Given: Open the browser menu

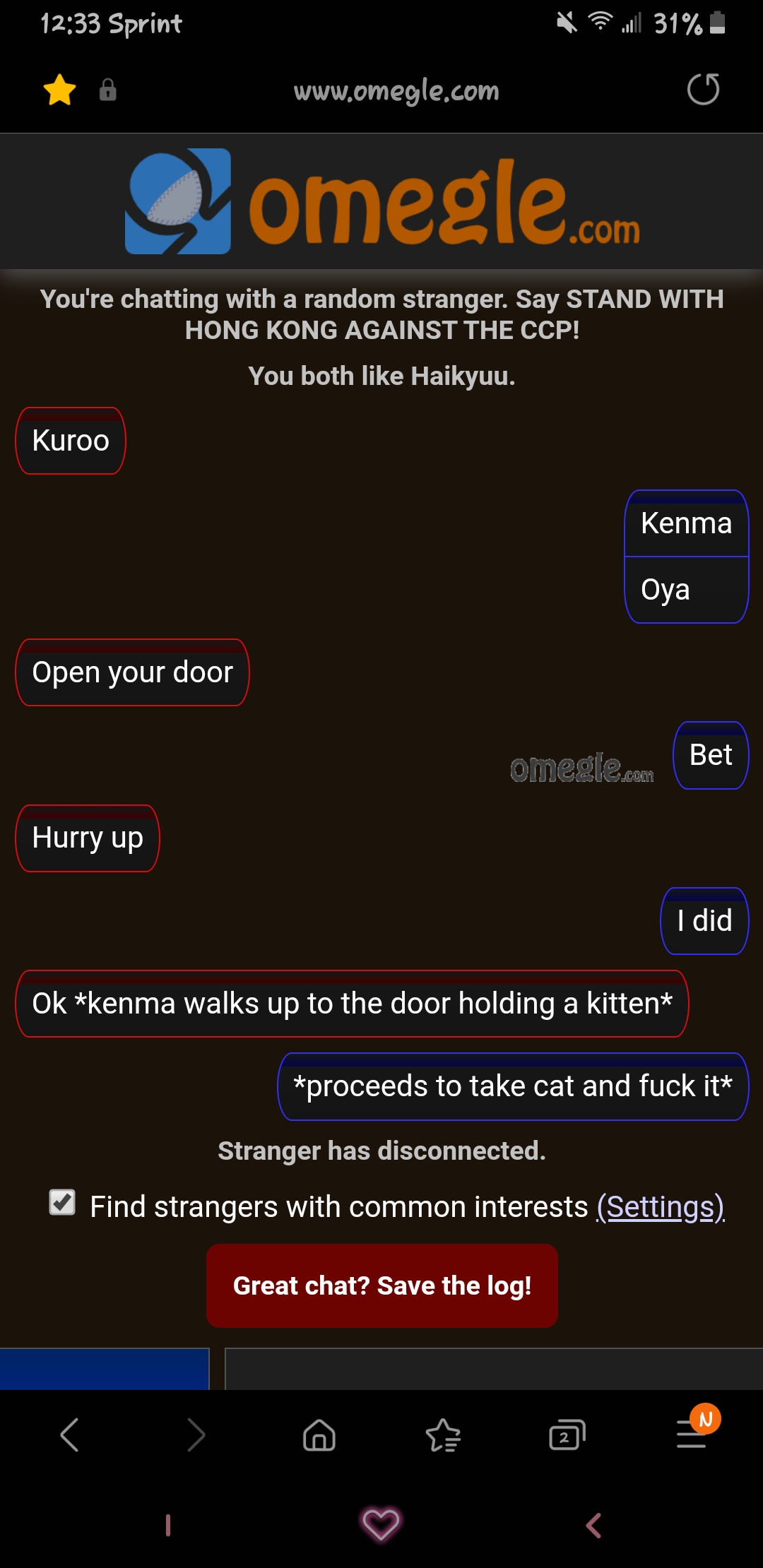Looking at the screenshot, I should (x=692, y=1434).
